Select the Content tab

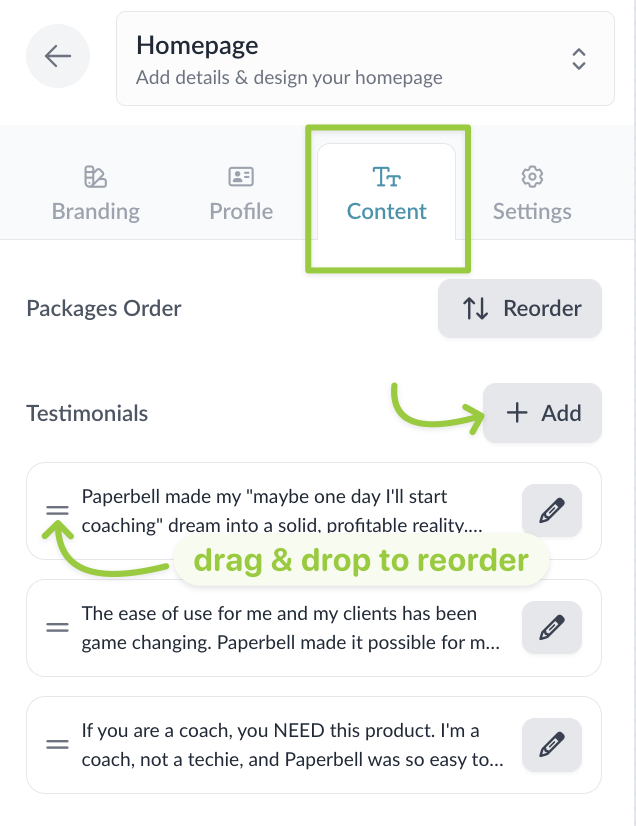pyautogui.click(x=387, y=194)
